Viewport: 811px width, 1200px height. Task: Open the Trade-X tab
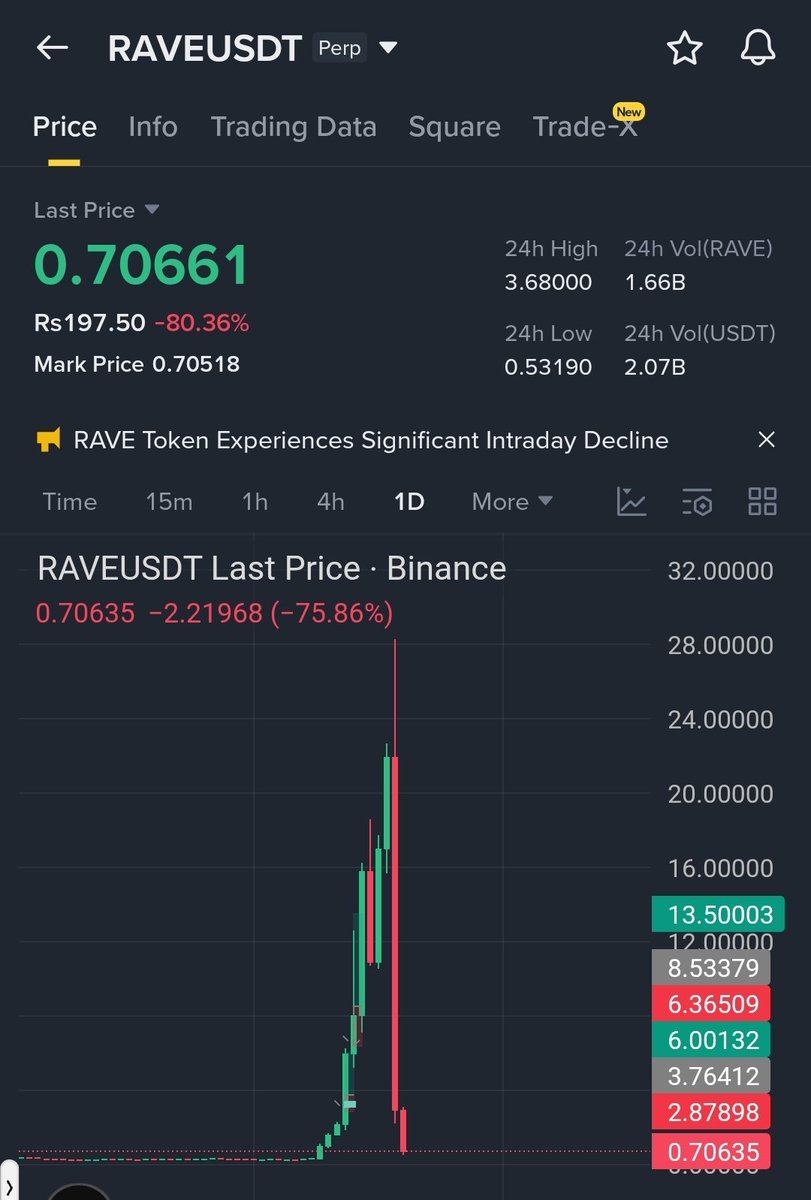[x=585, y=127]
